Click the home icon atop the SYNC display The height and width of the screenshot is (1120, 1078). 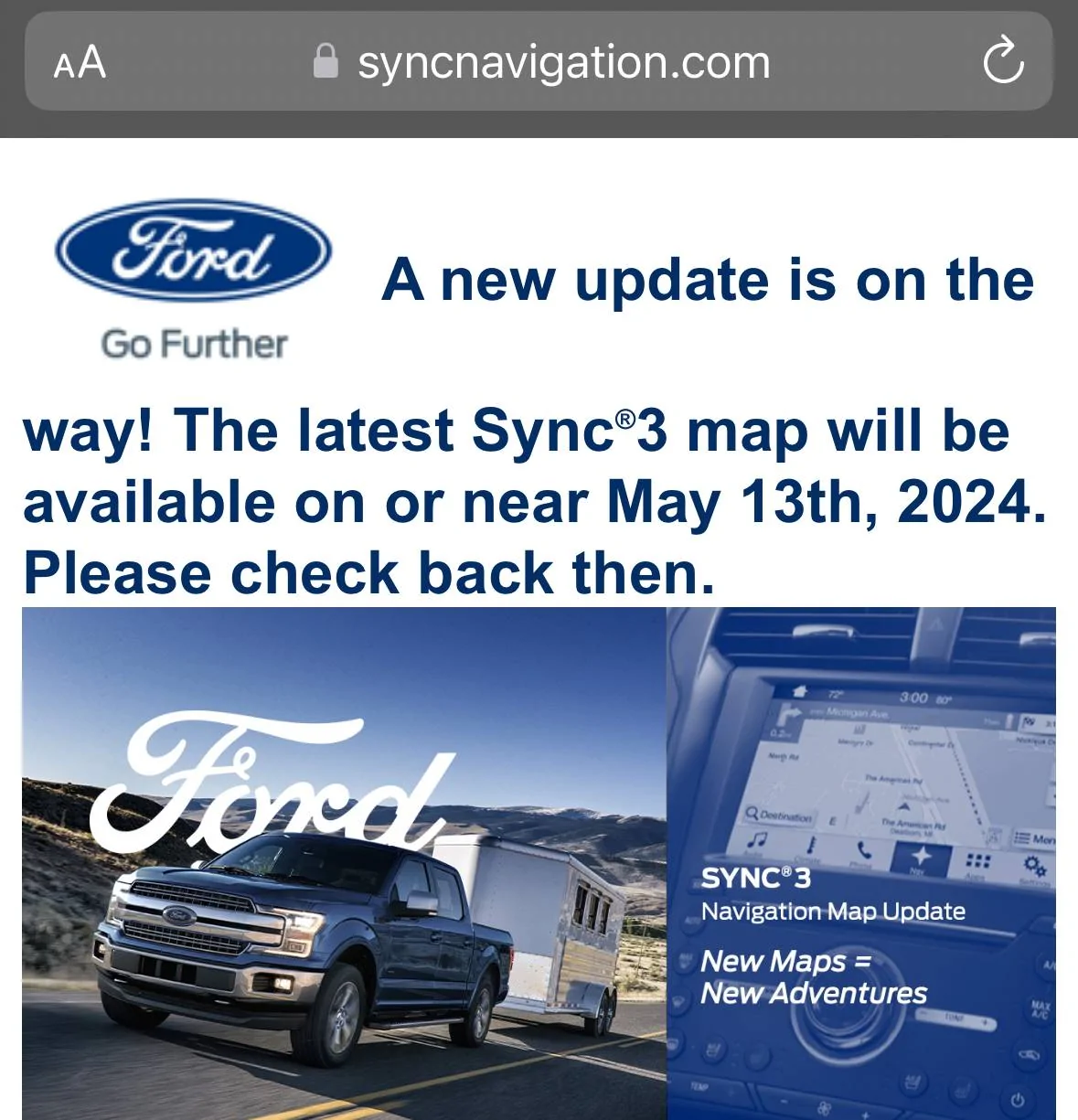[x=800, y=691]
